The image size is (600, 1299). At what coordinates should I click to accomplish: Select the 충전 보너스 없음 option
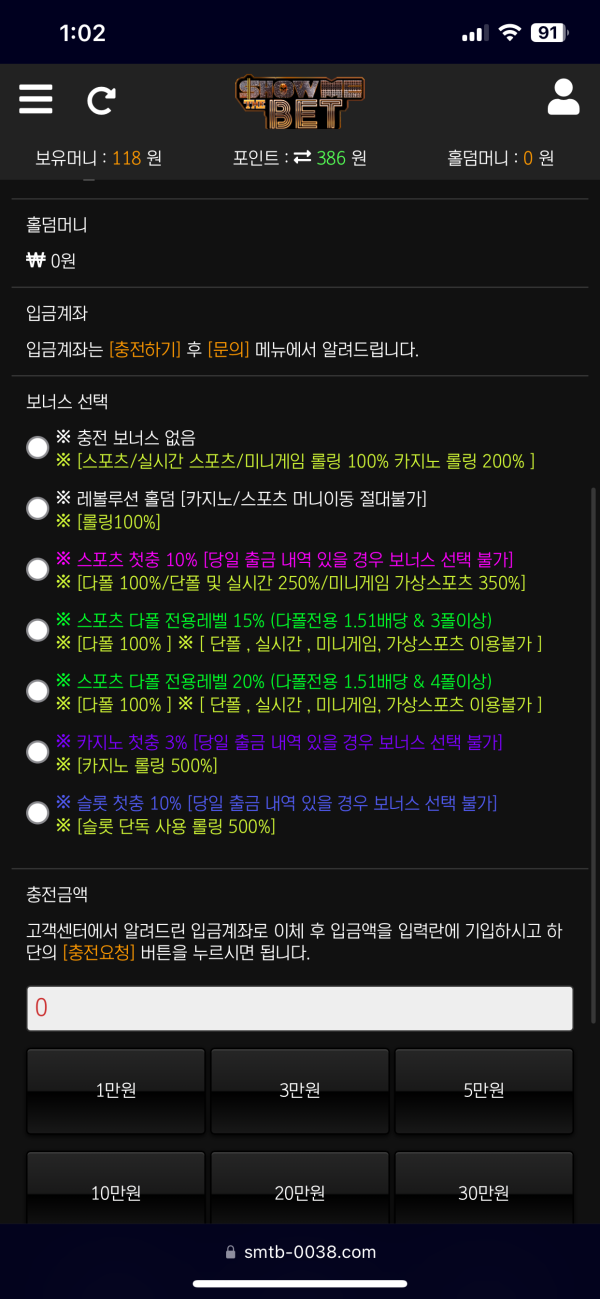38,448
